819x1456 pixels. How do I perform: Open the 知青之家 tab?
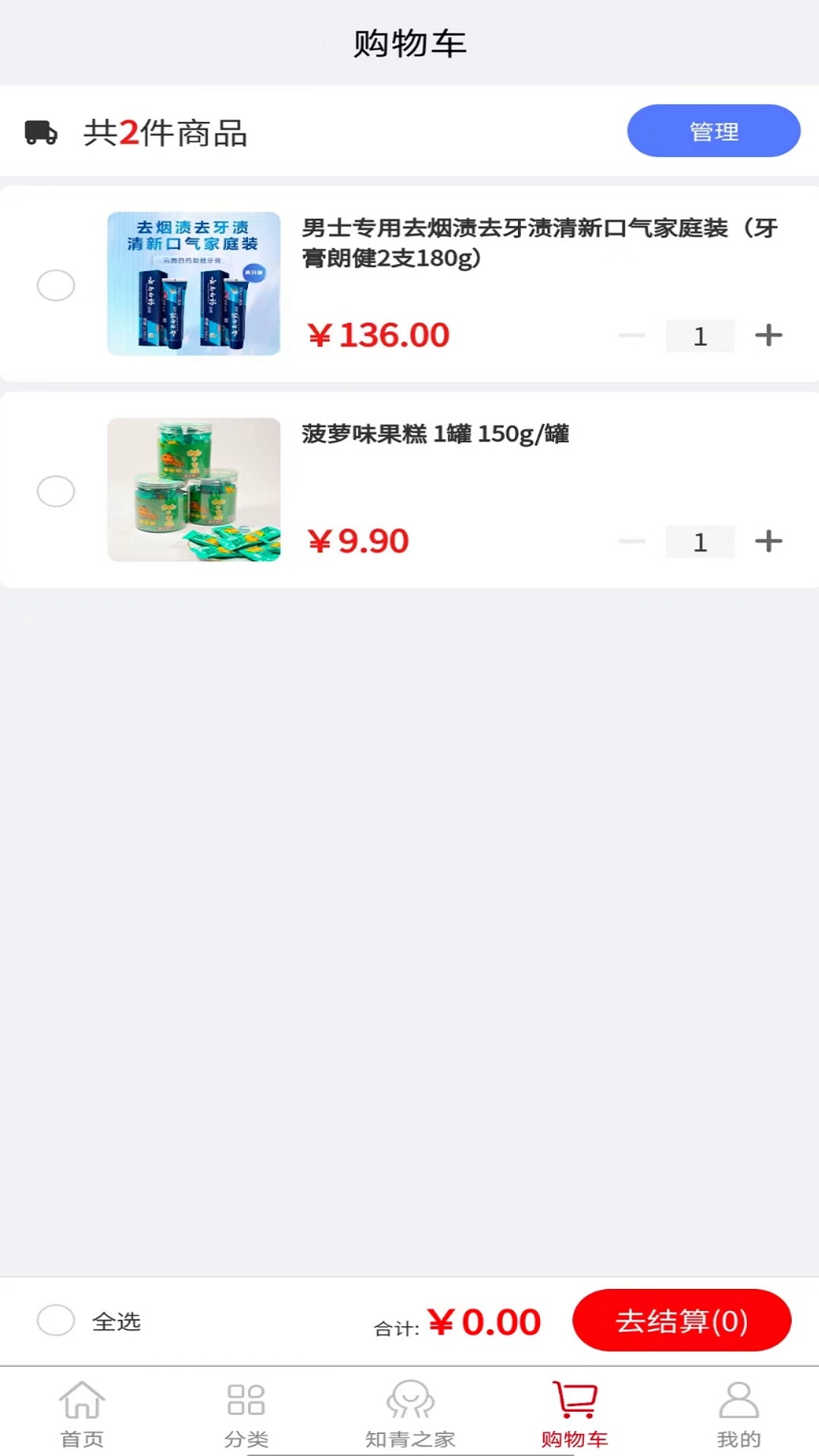(409, 1414)
